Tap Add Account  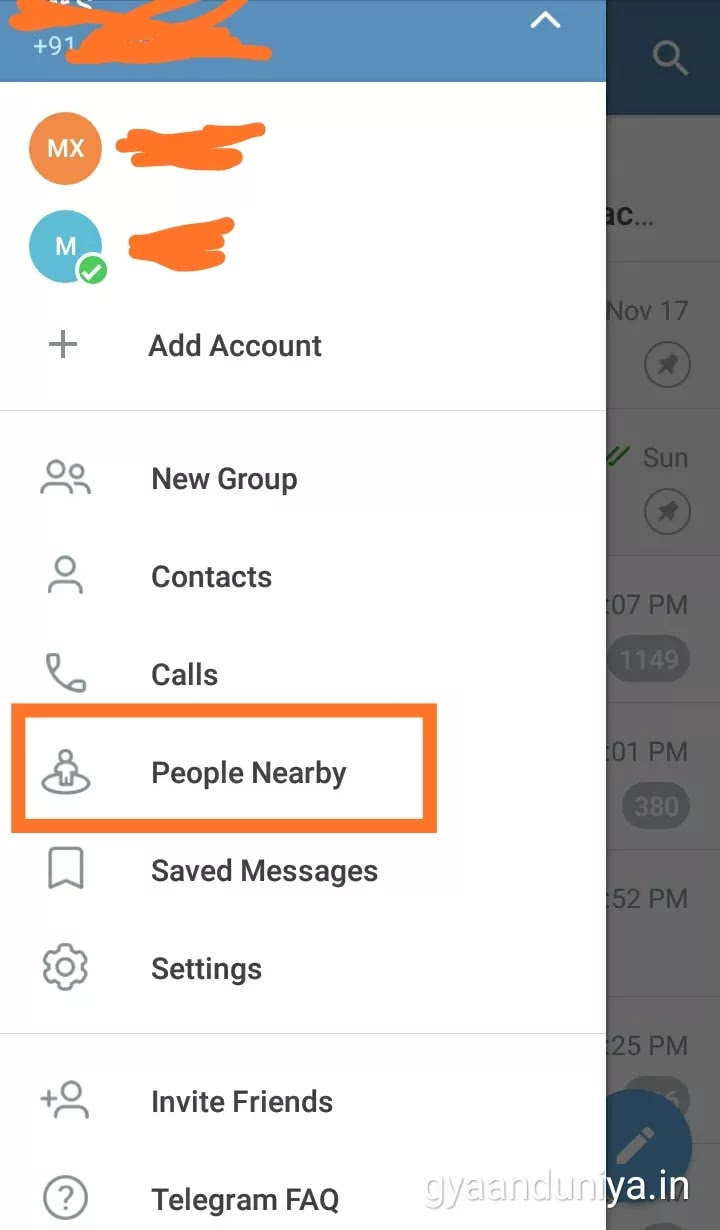point(303,345)
